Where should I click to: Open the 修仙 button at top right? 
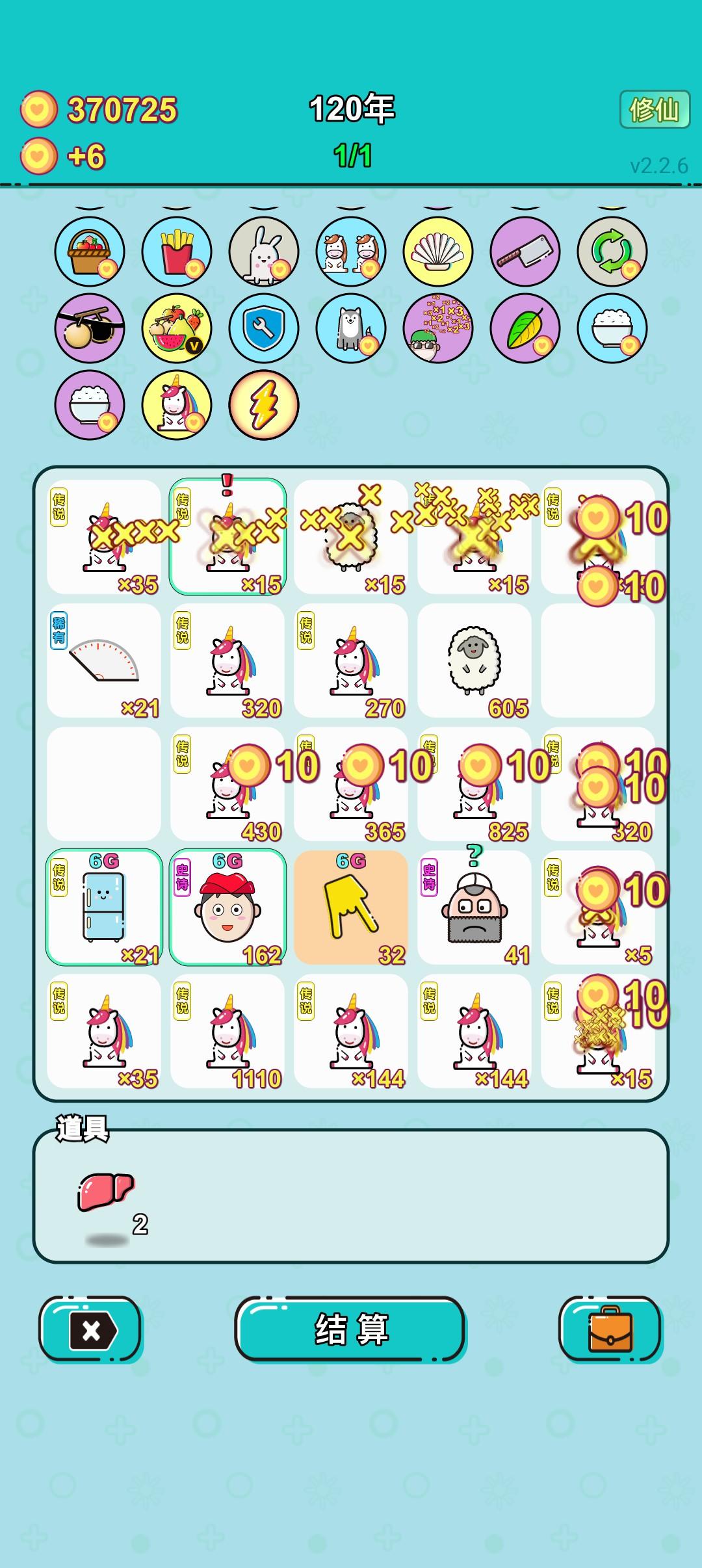[x=655, y=111]
